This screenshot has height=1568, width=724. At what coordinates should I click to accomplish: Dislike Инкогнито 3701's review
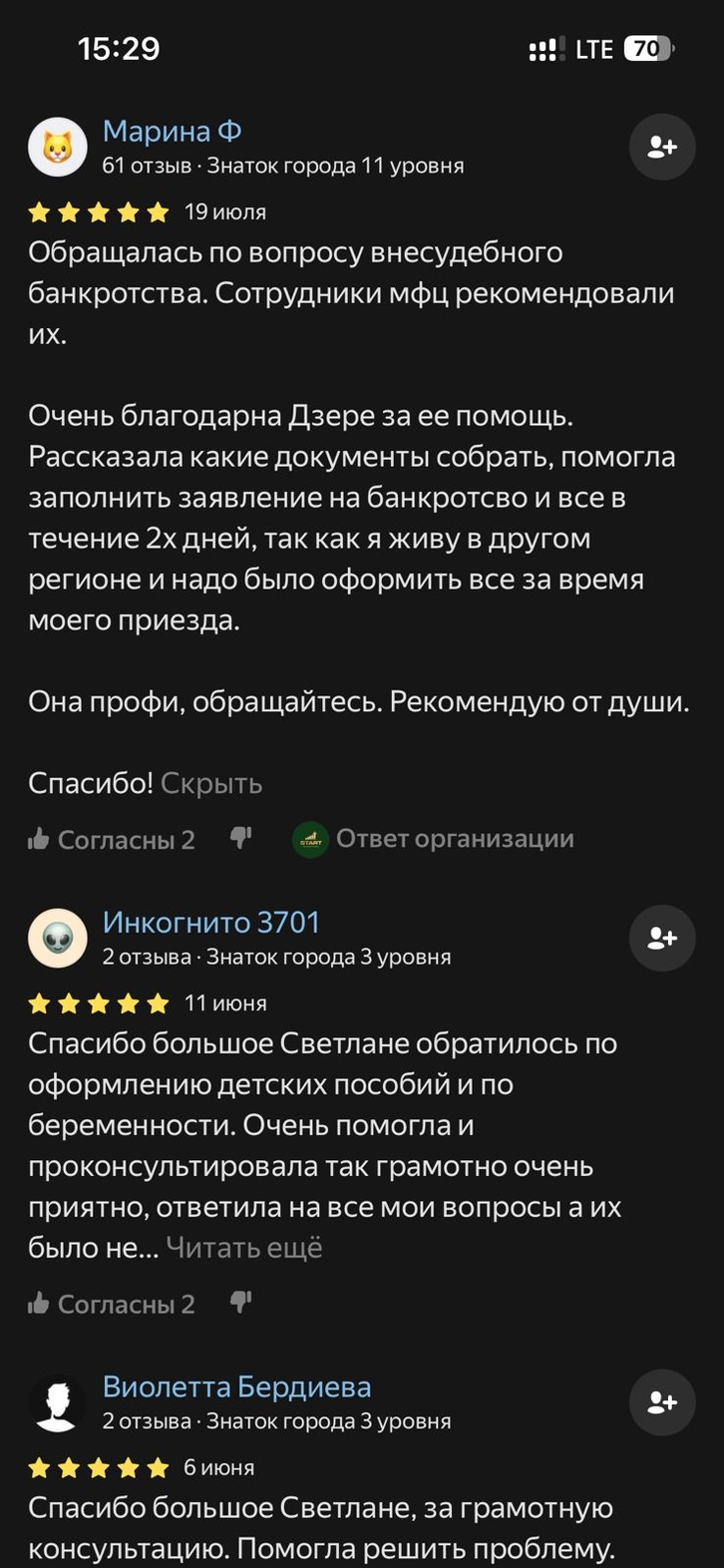pos(240,1302)
